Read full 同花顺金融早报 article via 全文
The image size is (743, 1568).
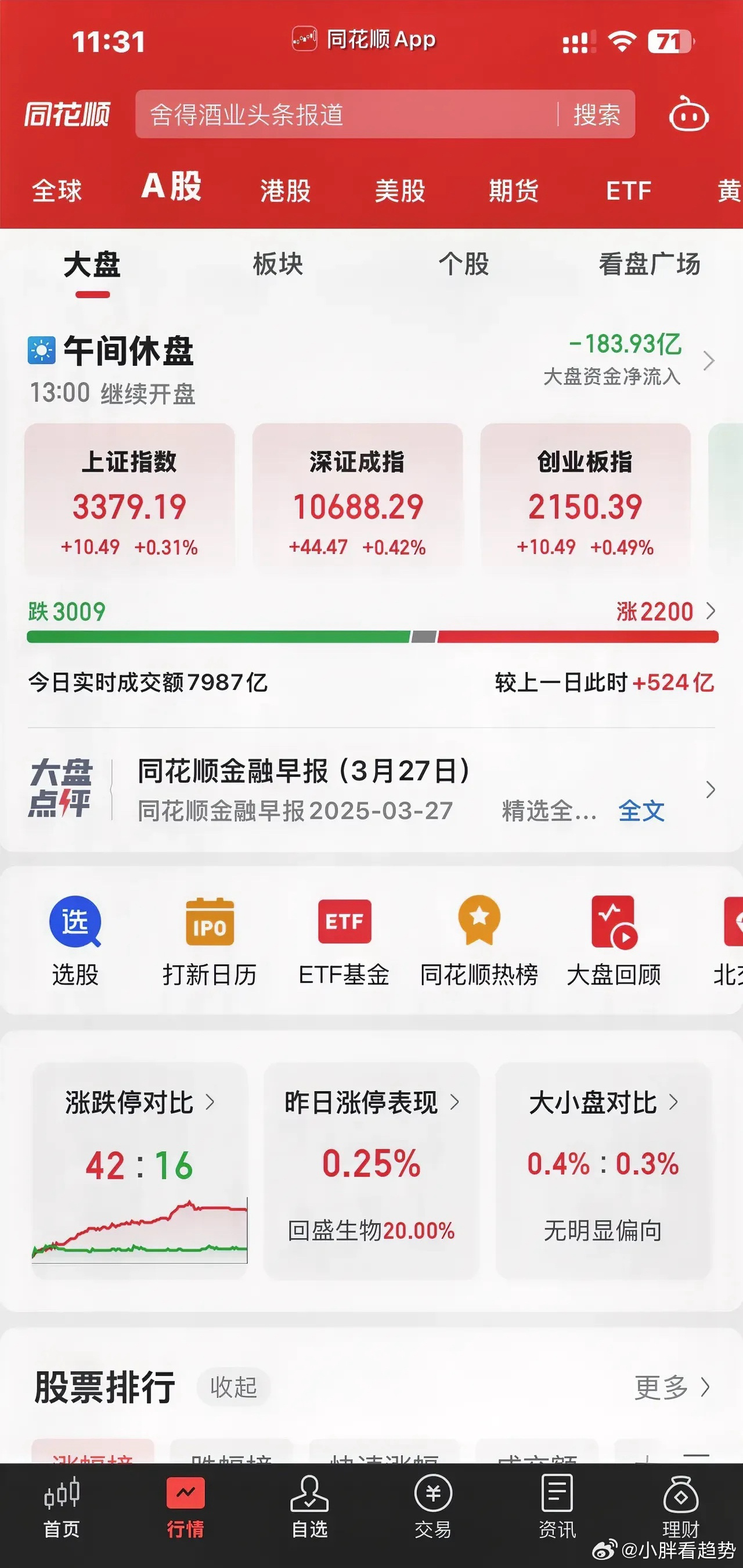(x=641, y=811)
